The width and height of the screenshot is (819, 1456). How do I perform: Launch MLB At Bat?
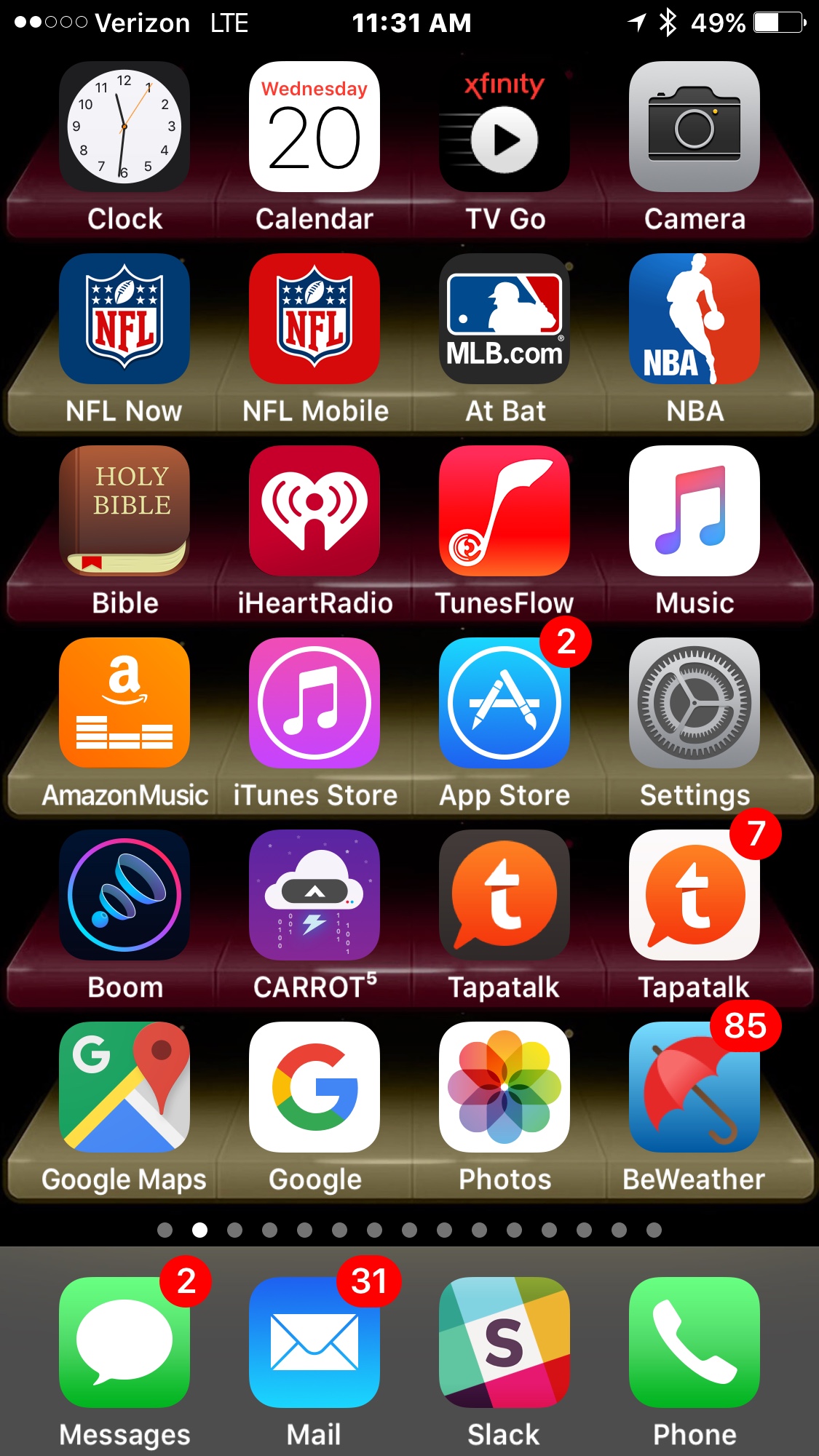[x=505, y=319]
